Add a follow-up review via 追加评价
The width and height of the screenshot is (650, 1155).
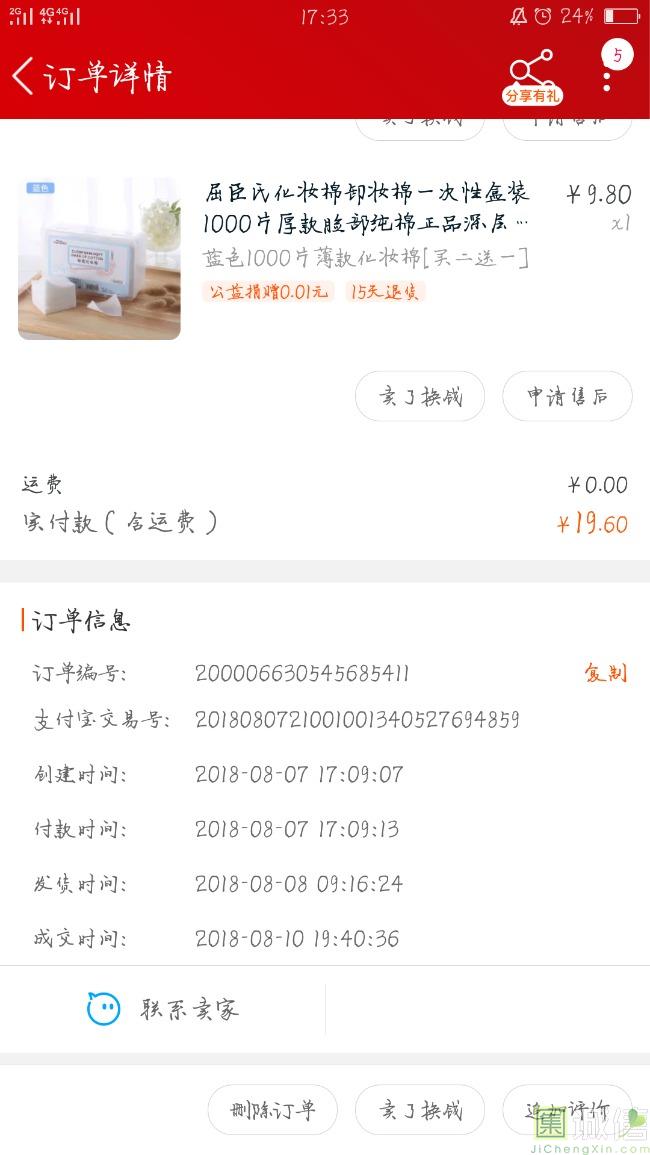(x=567, y=1110)
